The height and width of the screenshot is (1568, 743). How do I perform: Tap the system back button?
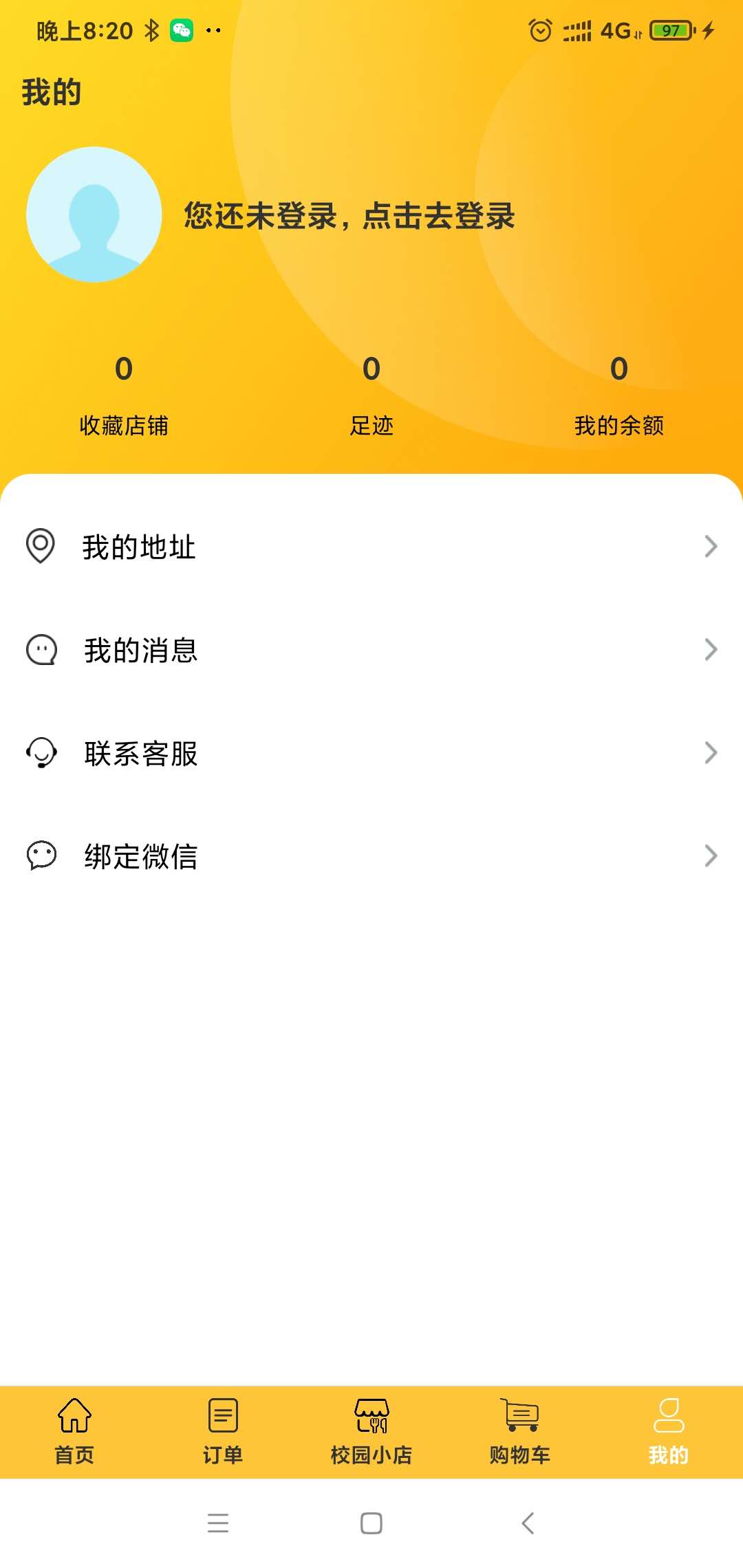tap(528, 1523)
